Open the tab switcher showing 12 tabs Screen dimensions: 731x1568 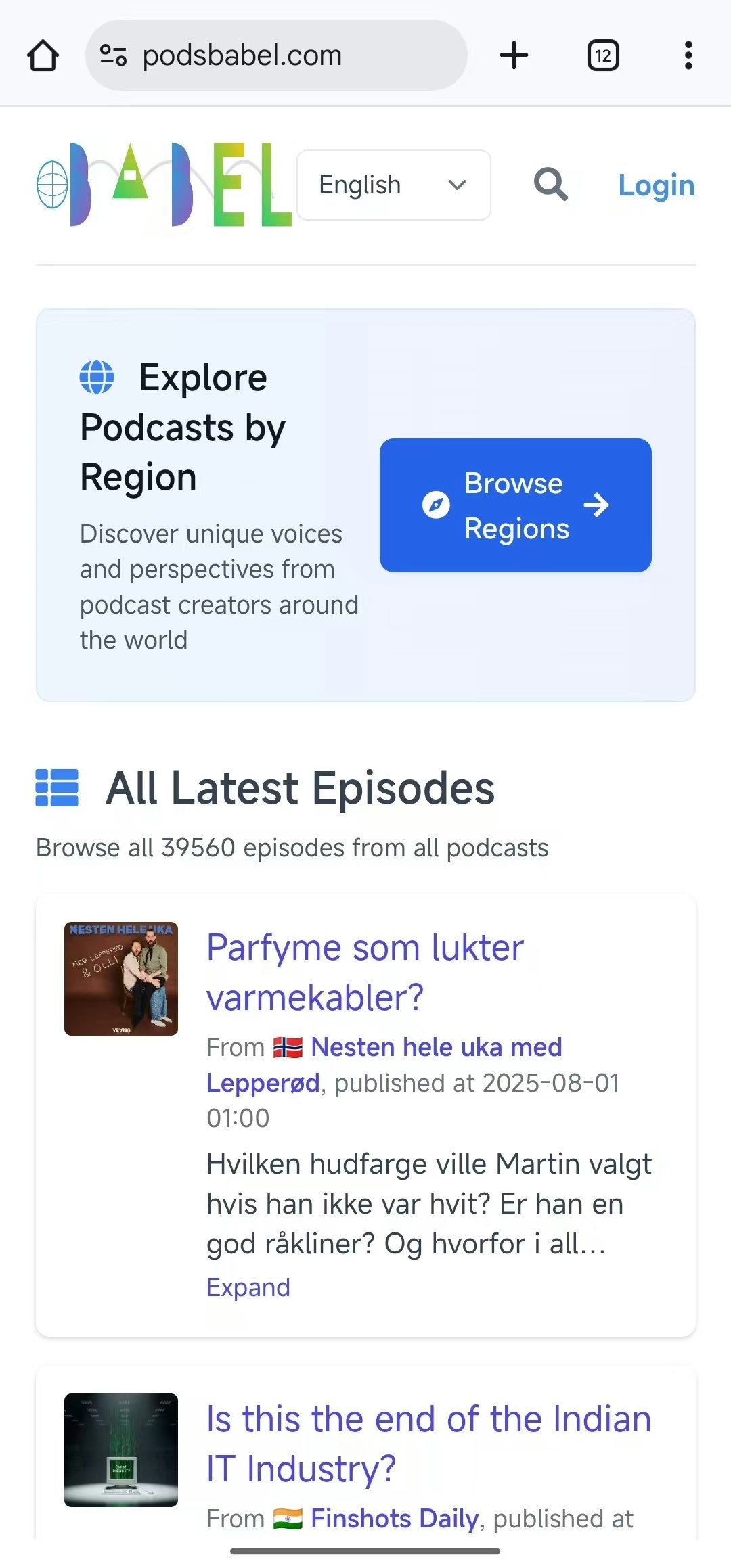pos(603,55)
